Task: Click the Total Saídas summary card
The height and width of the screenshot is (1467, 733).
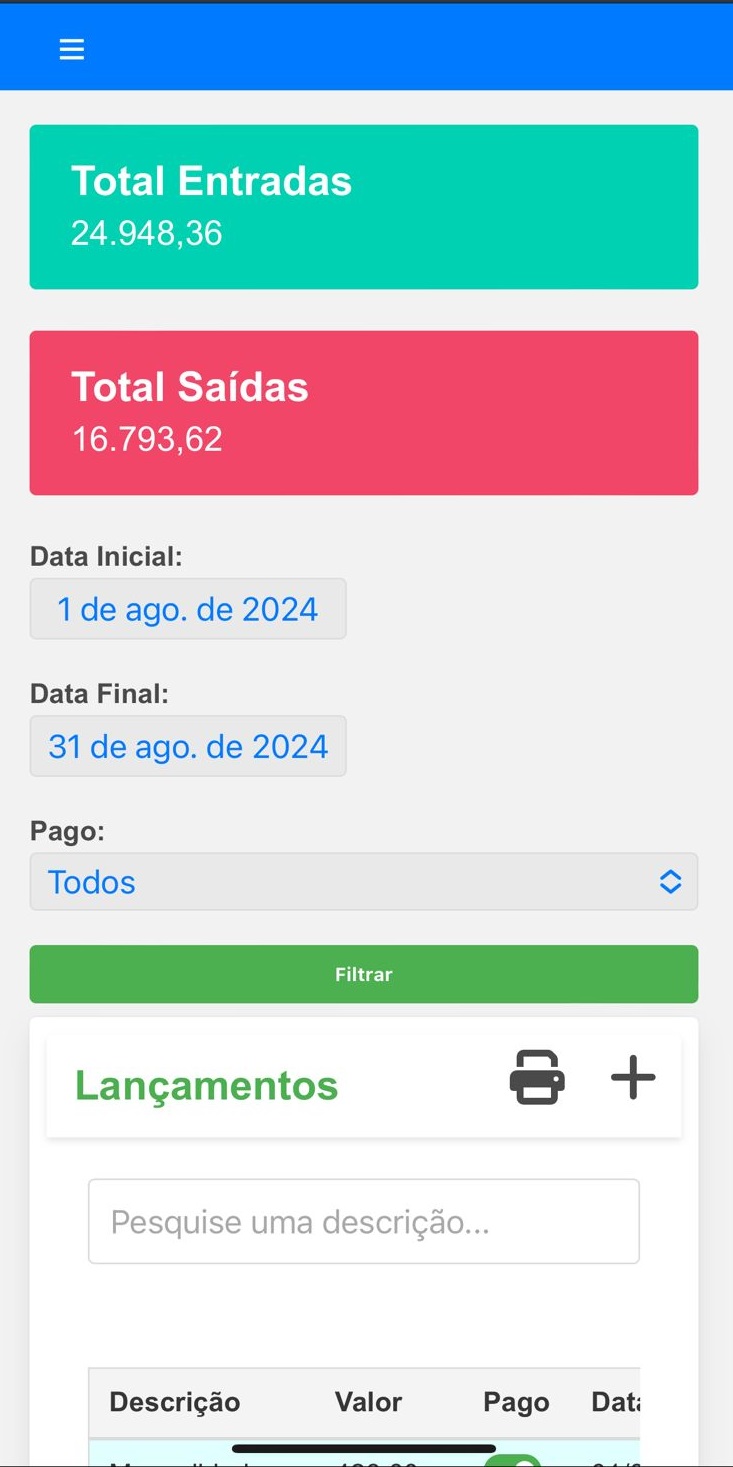Action: 363,411
